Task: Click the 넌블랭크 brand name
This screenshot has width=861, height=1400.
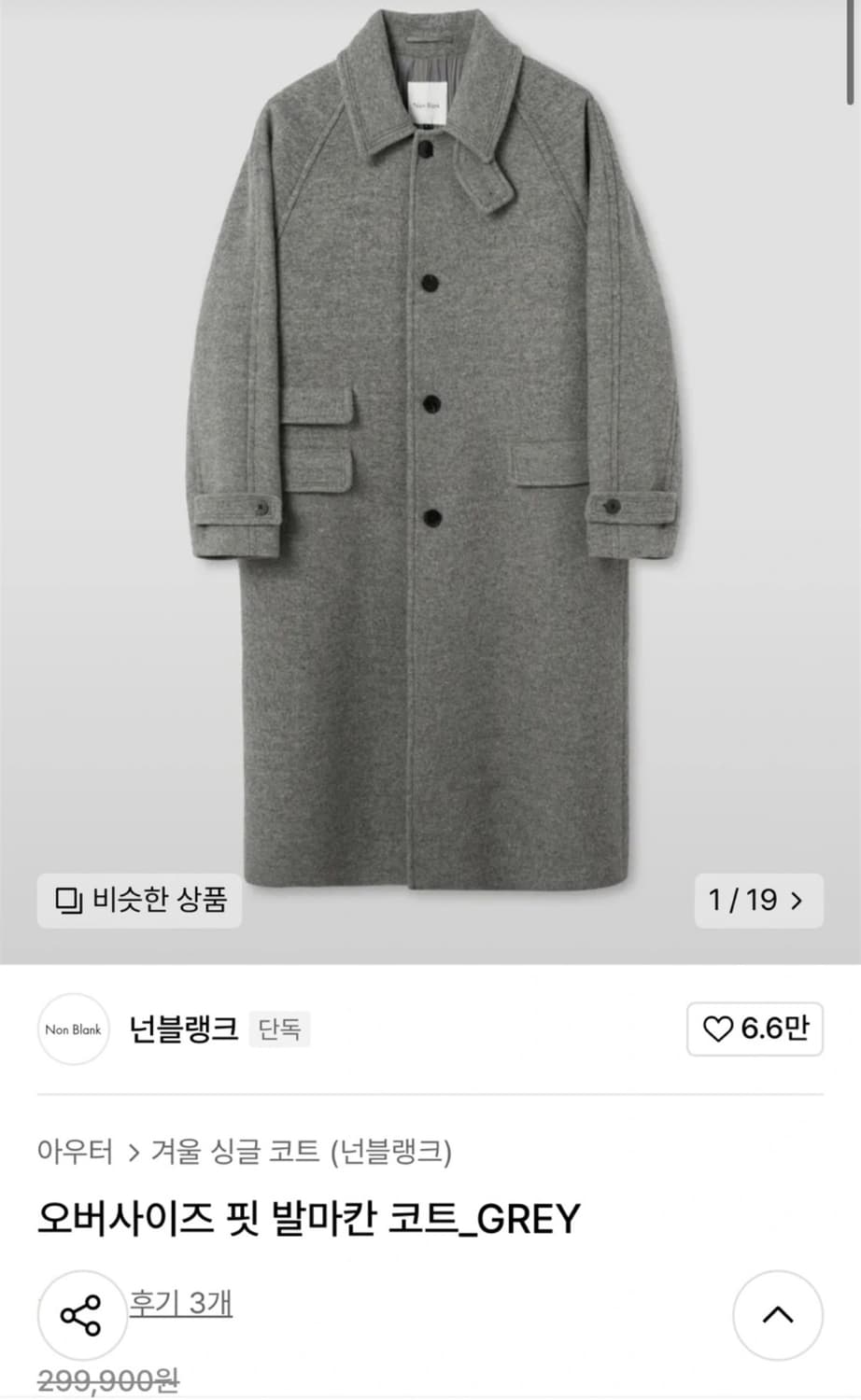Action: coord(181,1030)
